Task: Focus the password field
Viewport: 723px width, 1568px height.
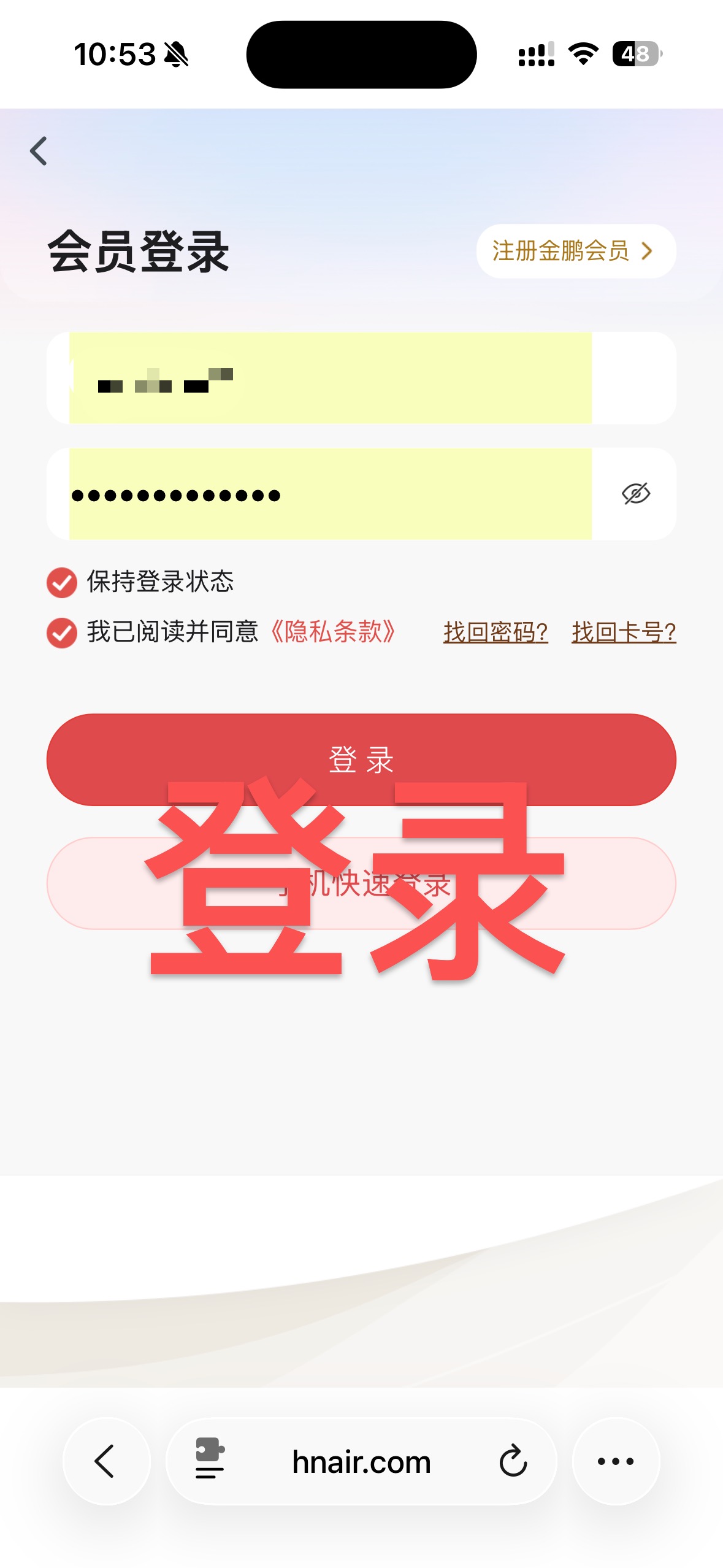Action: coord(331,494)
